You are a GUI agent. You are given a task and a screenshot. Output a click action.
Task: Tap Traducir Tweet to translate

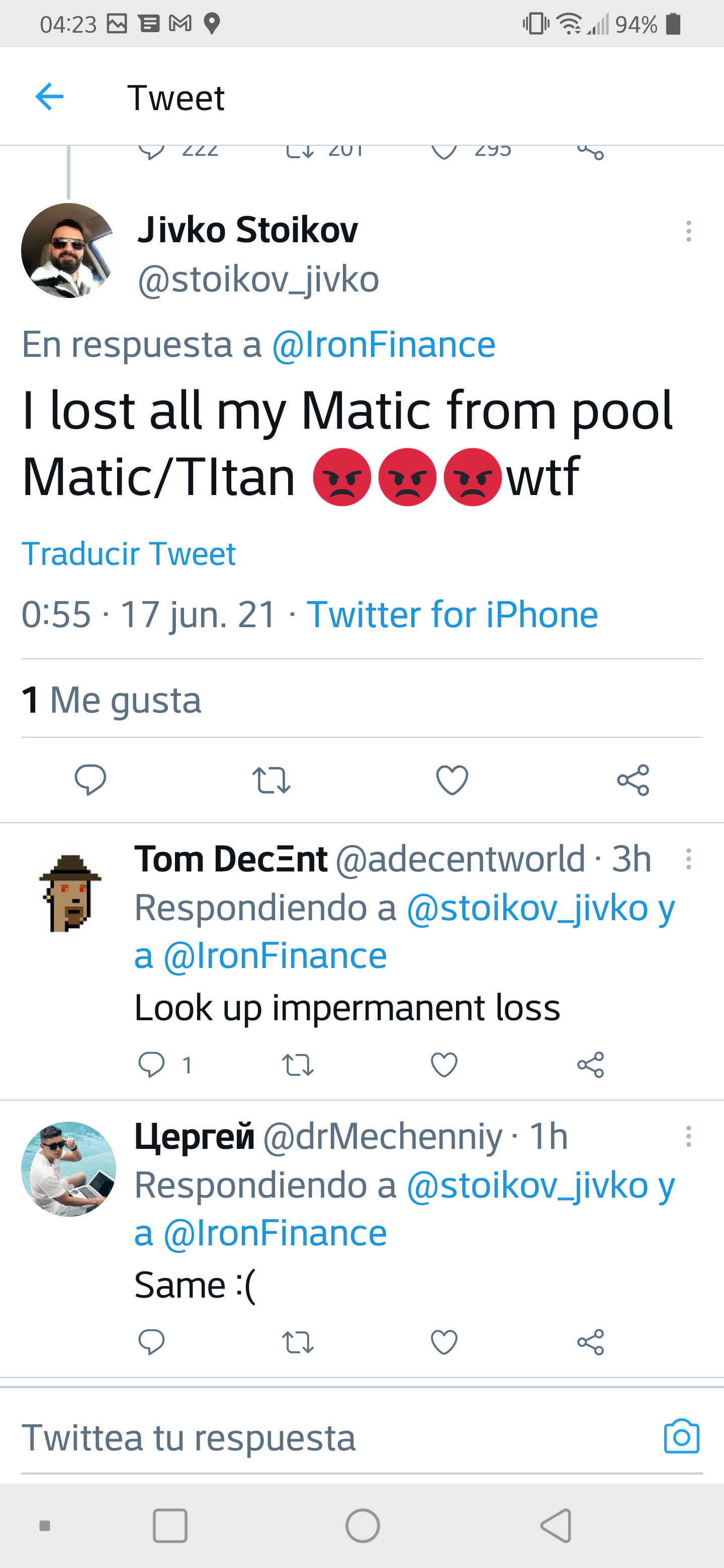coord(129,553)
